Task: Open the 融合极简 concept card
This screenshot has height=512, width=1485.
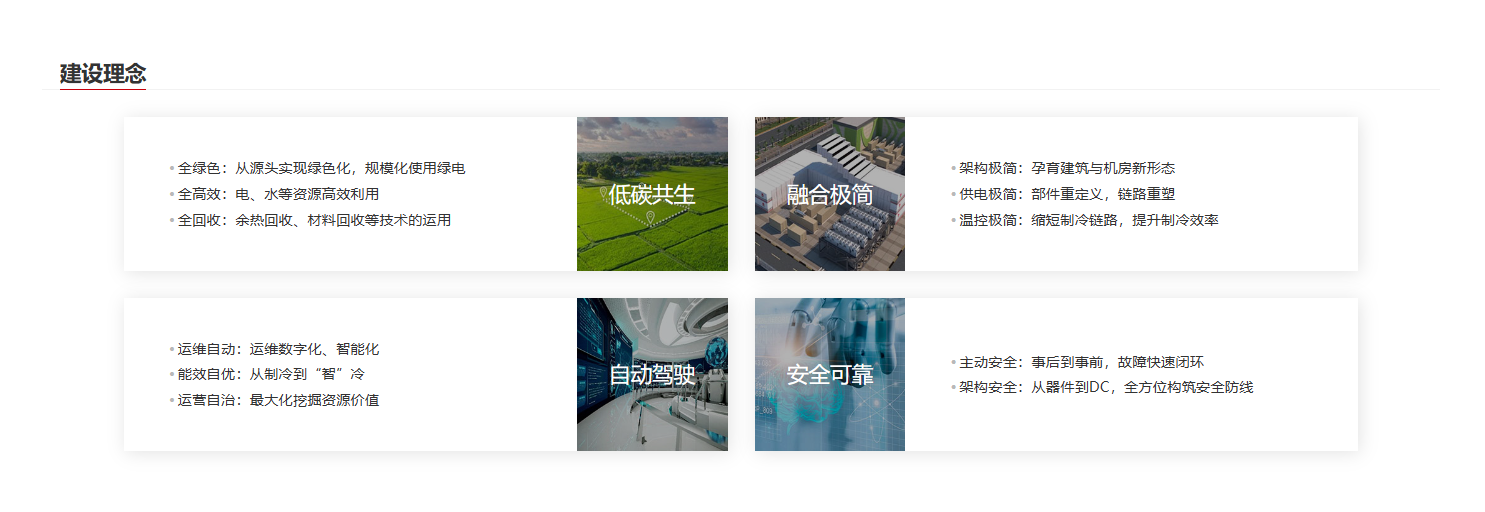Action: pos(829,194)
